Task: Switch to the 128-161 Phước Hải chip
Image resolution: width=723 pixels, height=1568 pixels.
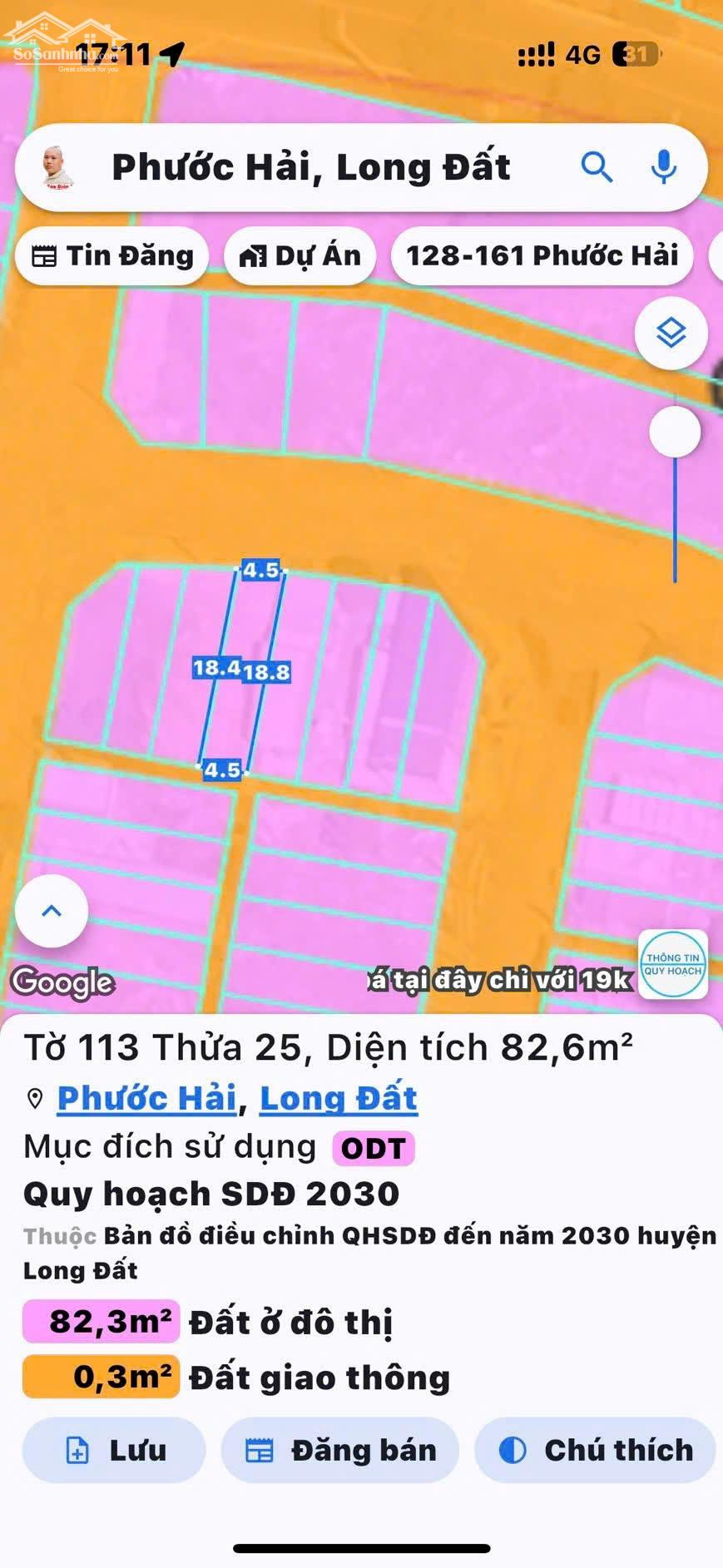Action: (x=542, y=255)
